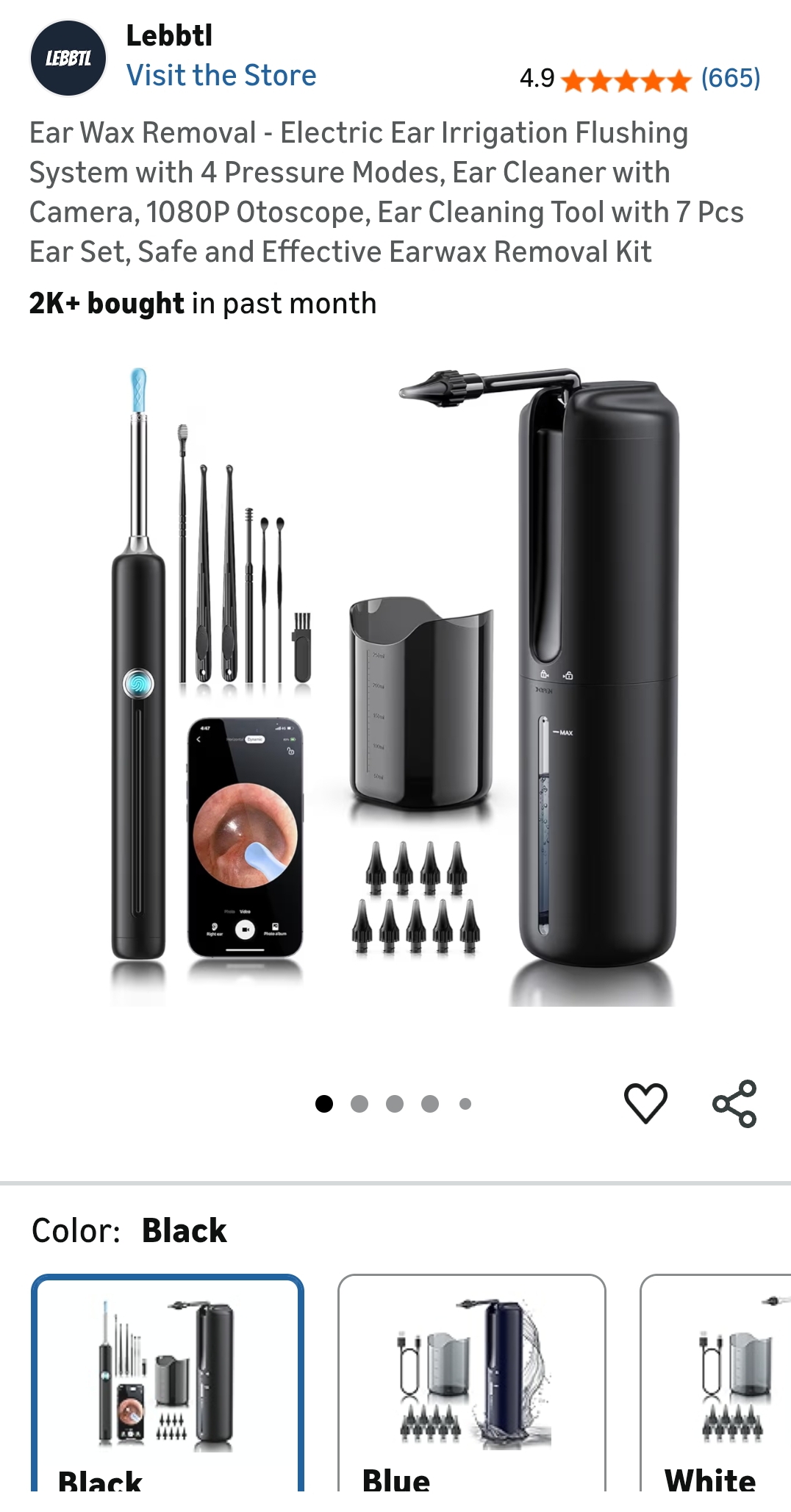Select the Black color option

[x=168, y=1383]
